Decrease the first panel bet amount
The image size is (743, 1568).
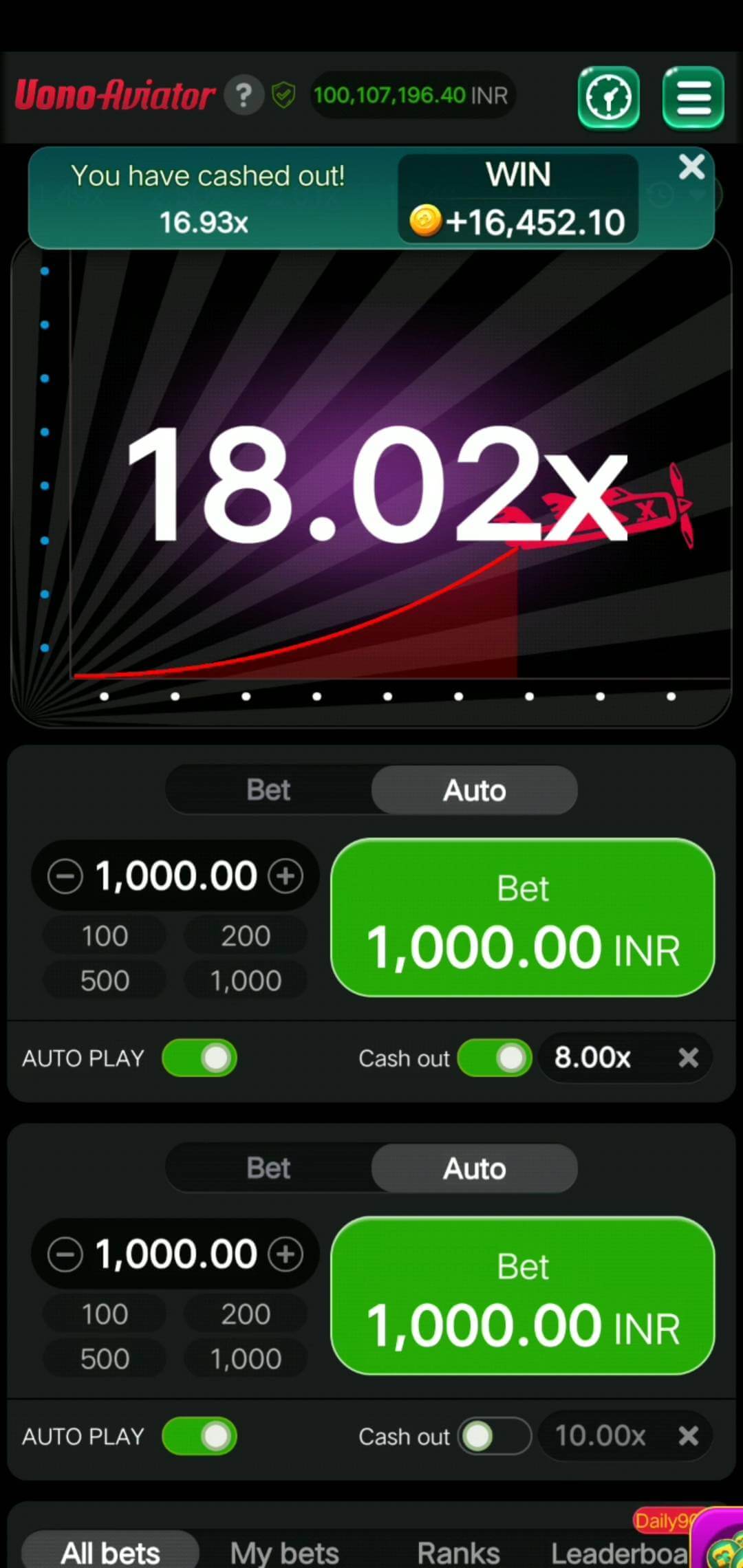(x=65, y=876)
